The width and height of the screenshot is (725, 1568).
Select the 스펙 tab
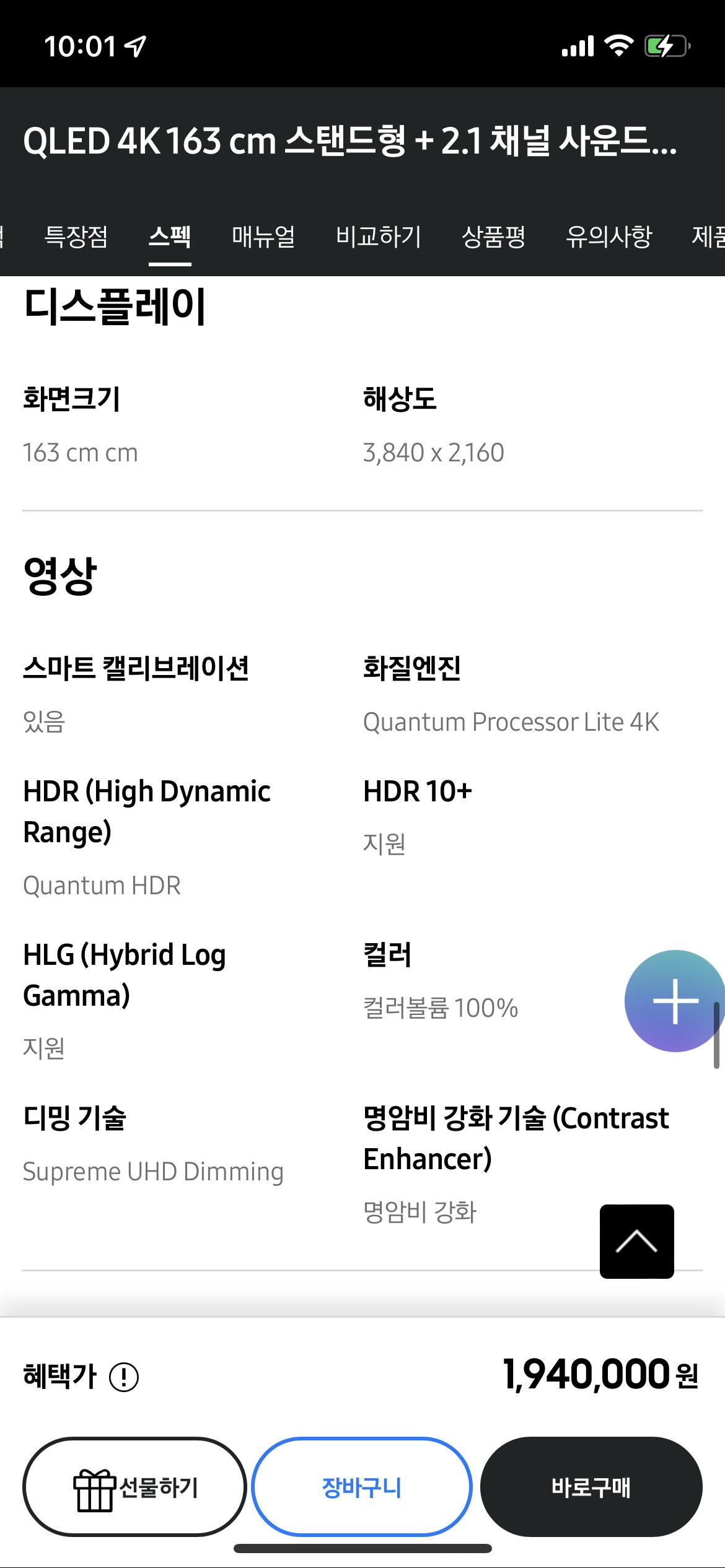(x=169, y=237)
